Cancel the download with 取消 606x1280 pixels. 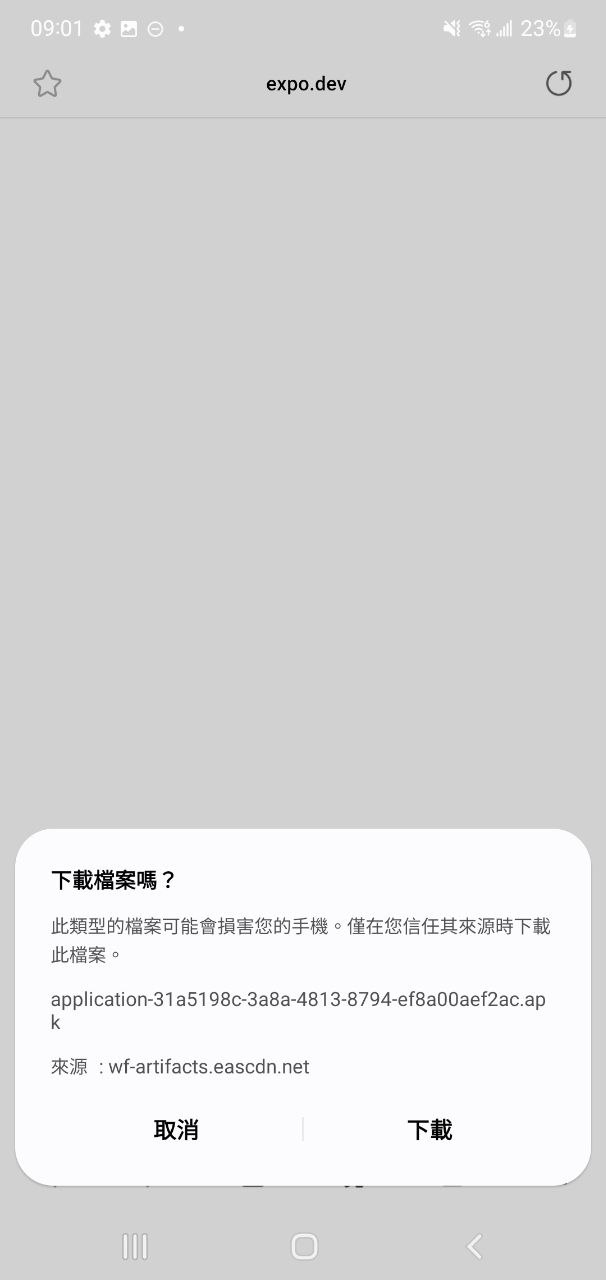(x=176, y=1130)
